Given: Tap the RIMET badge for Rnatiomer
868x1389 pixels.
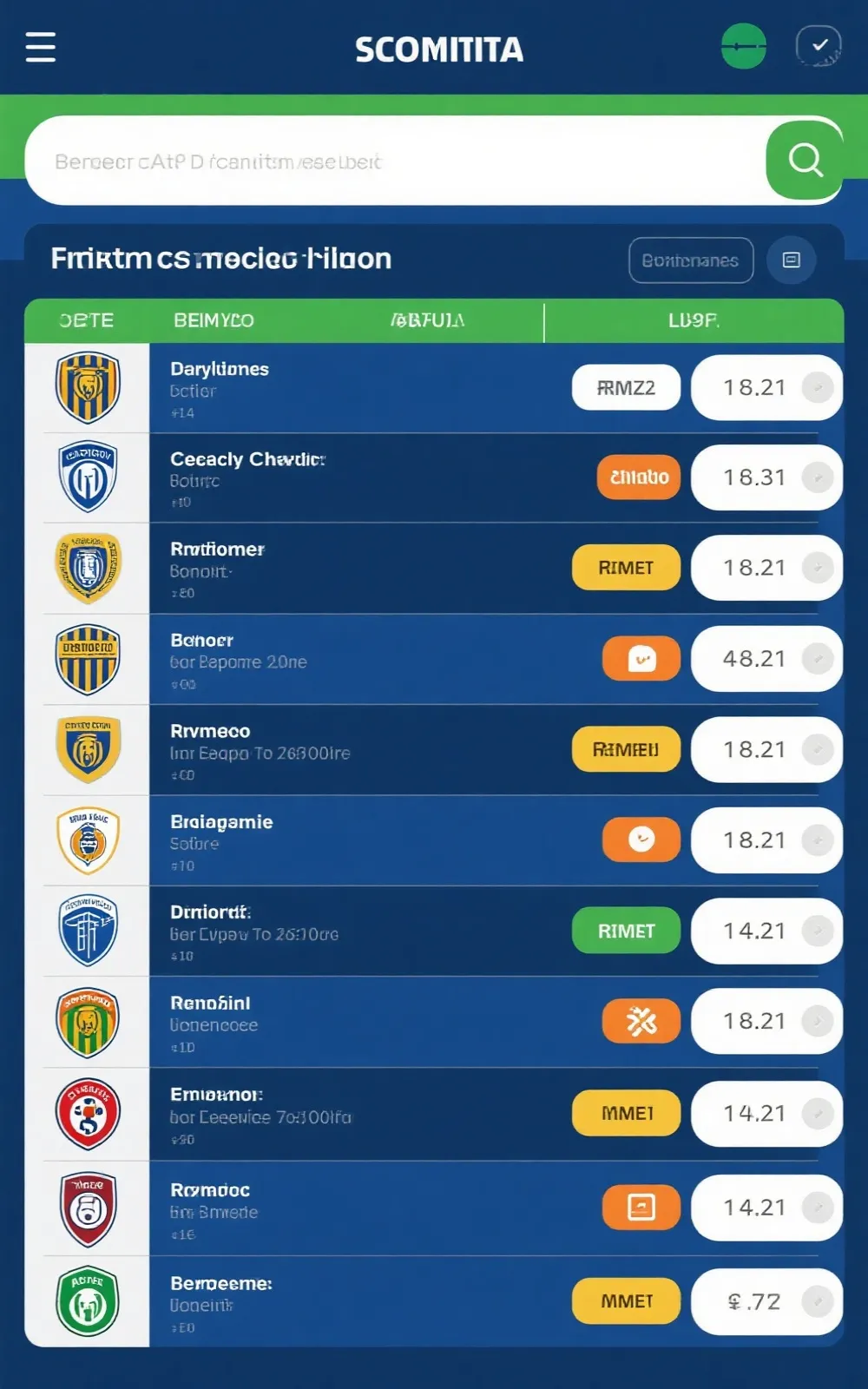Looking at the screenshot, I should (x=626, y=568).
